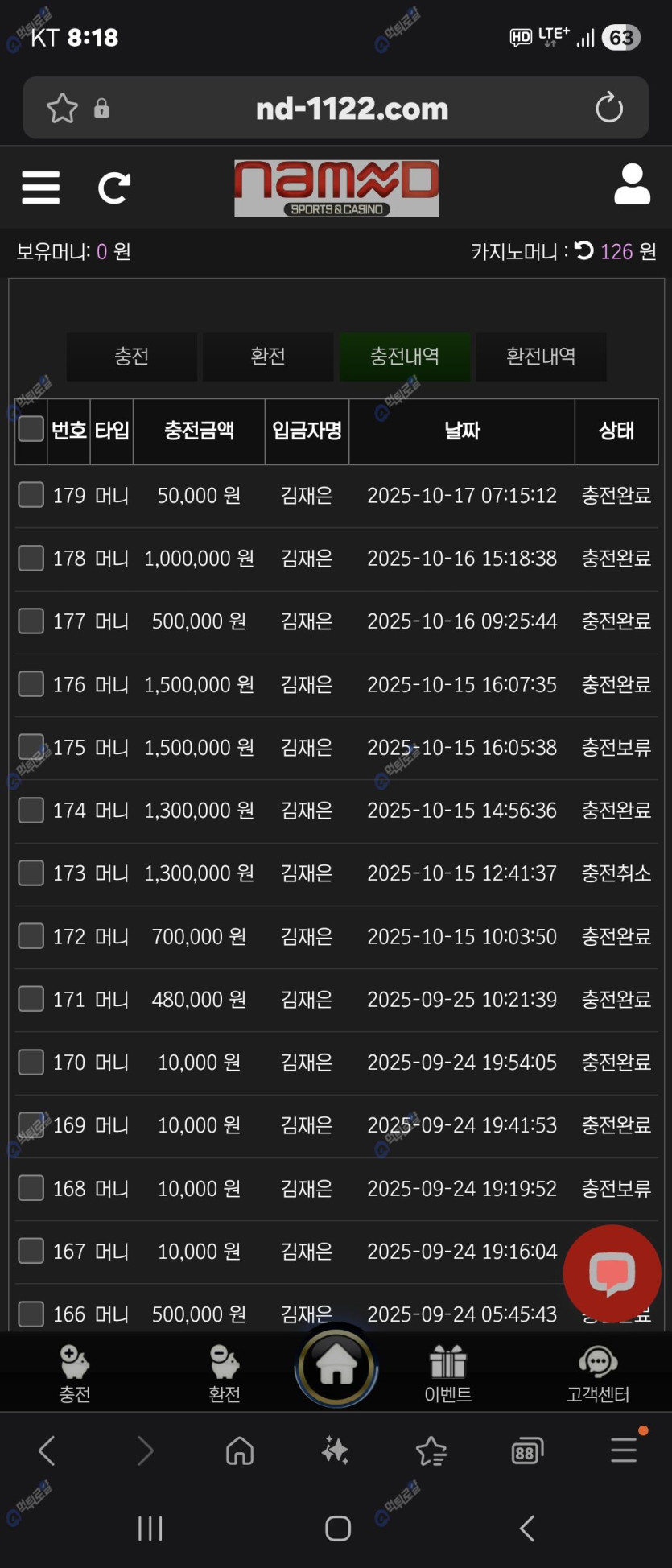This screenshot has height=1568, width=672.
Task: Tick the checkbox for row 175
Action: point(31,746)
